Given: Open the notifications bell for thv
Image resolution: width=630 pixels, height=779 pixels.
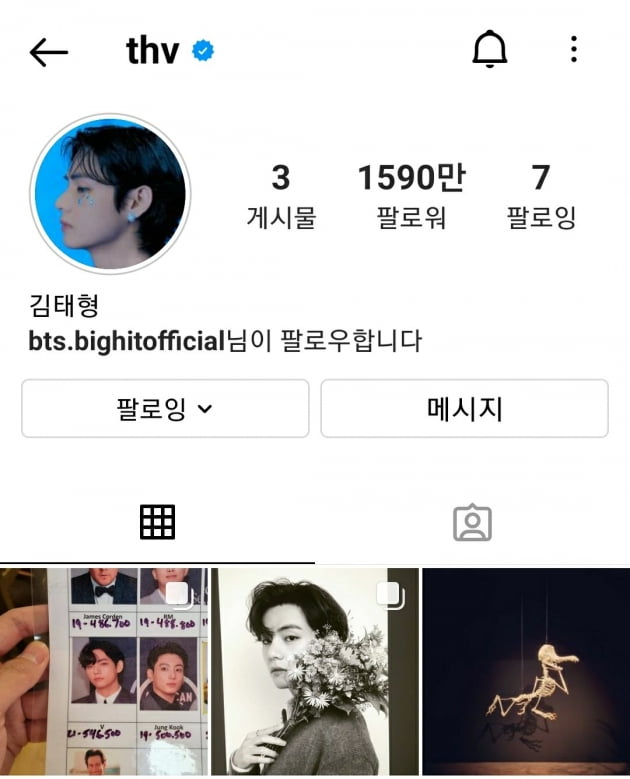Looking at the screenshot, I should point(490,49).
